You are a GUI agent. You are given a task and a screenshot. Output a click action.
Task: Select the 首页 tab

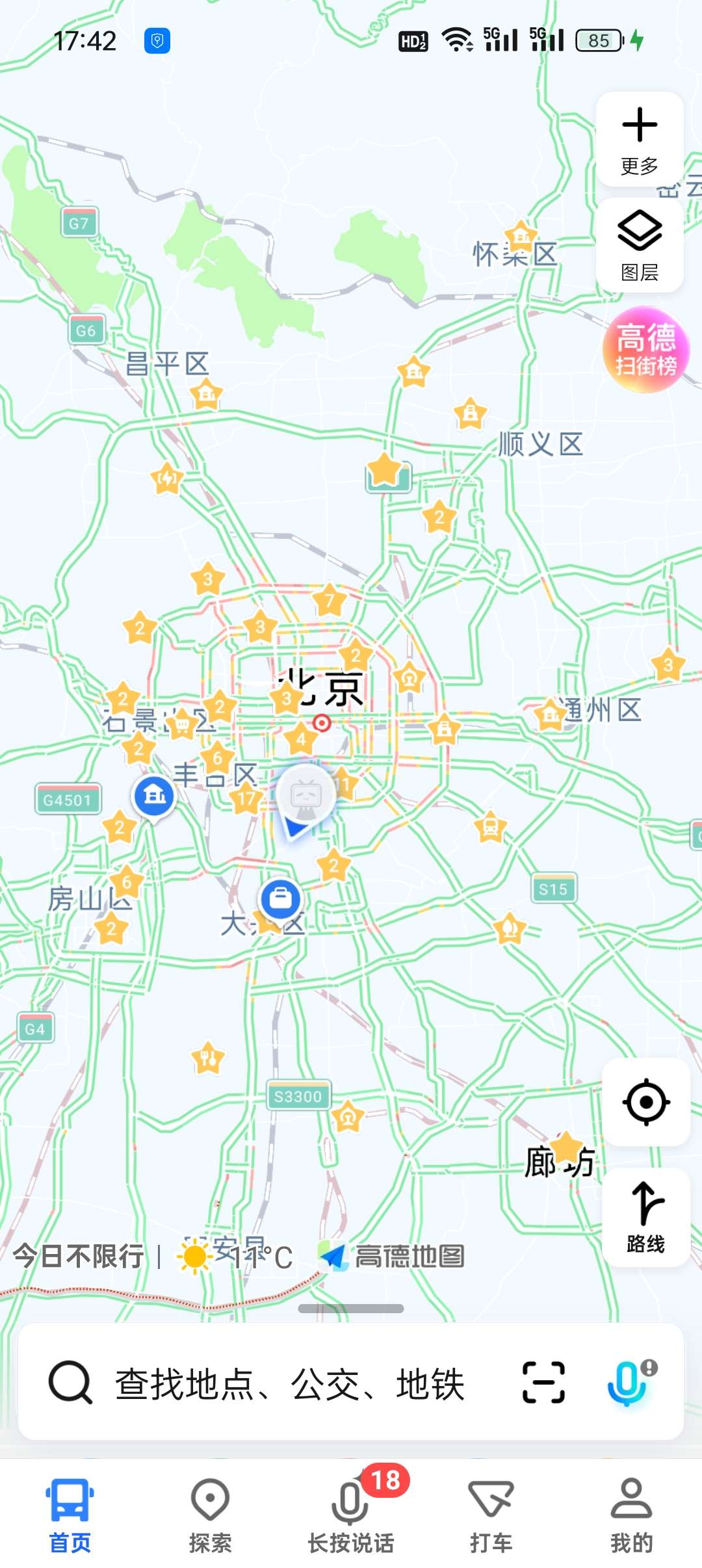[70, 1515]
